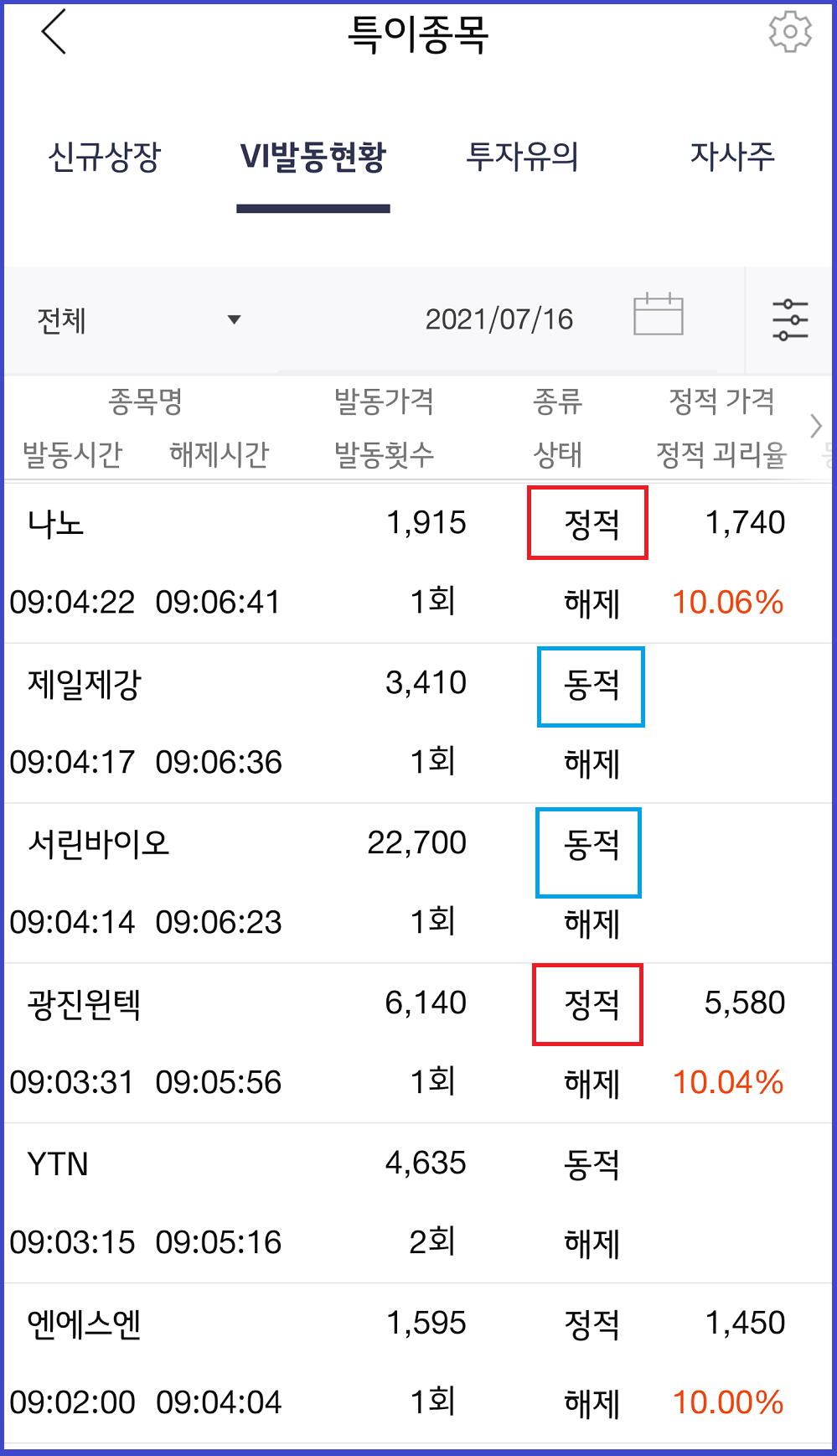Open the YTN stock row
This screenshot has width=837, height=1456.
click(418, 1204)
